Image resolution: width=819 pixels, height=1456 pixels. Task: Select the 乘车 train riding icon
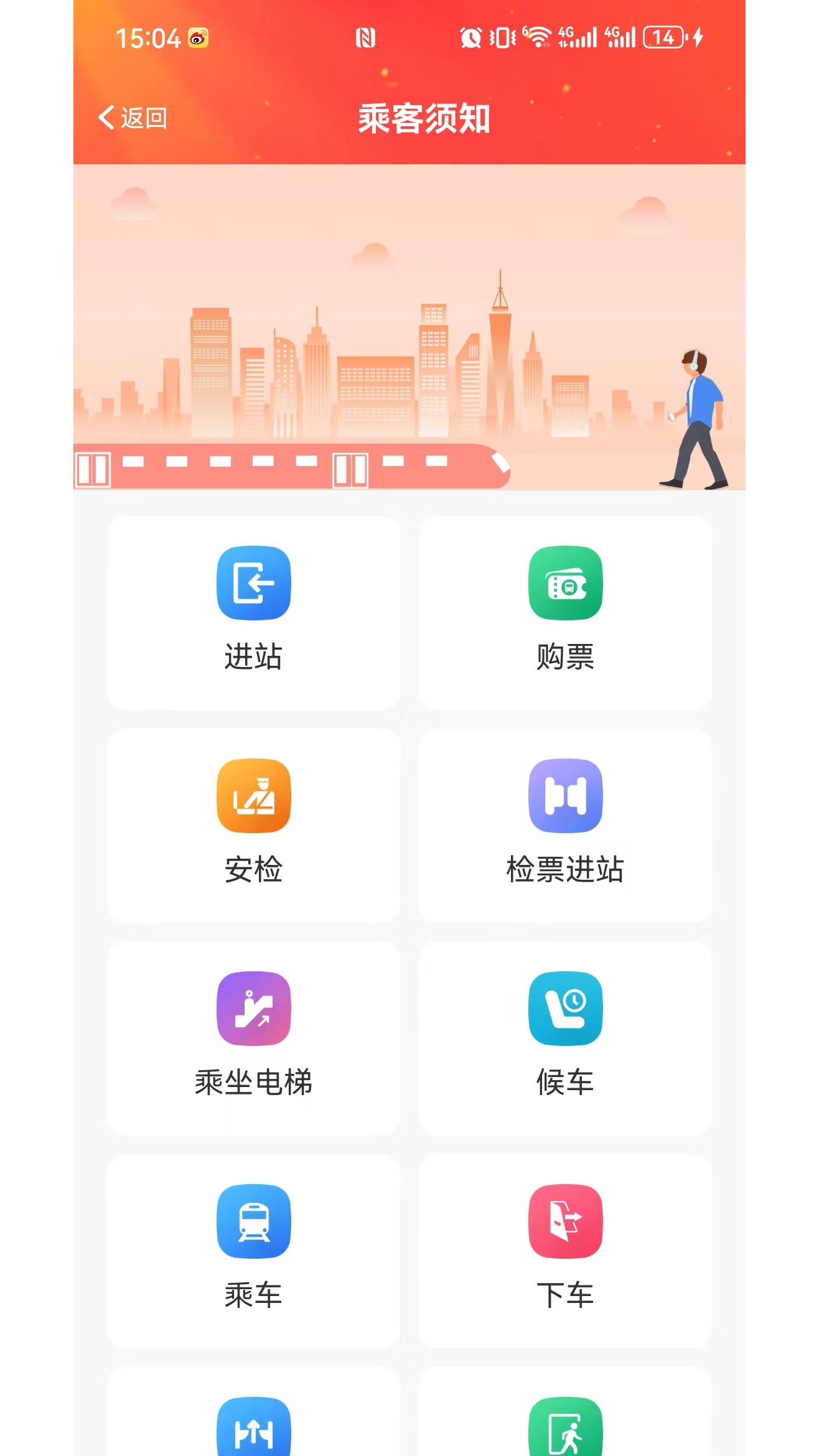pyautogui.click(x=253, y=1221)
